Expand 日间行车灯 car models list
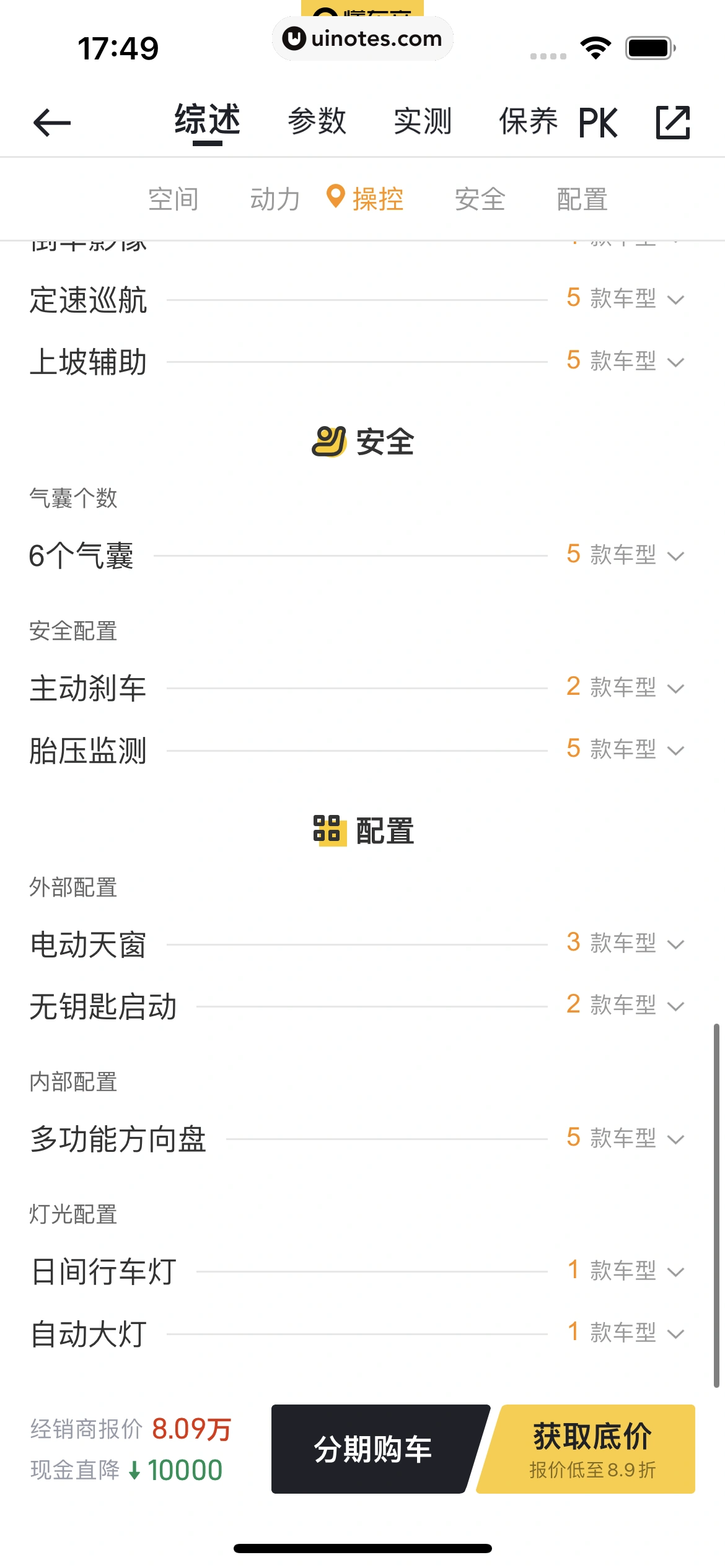This screenshot has width=725, height=1568. pos(625,1271)
